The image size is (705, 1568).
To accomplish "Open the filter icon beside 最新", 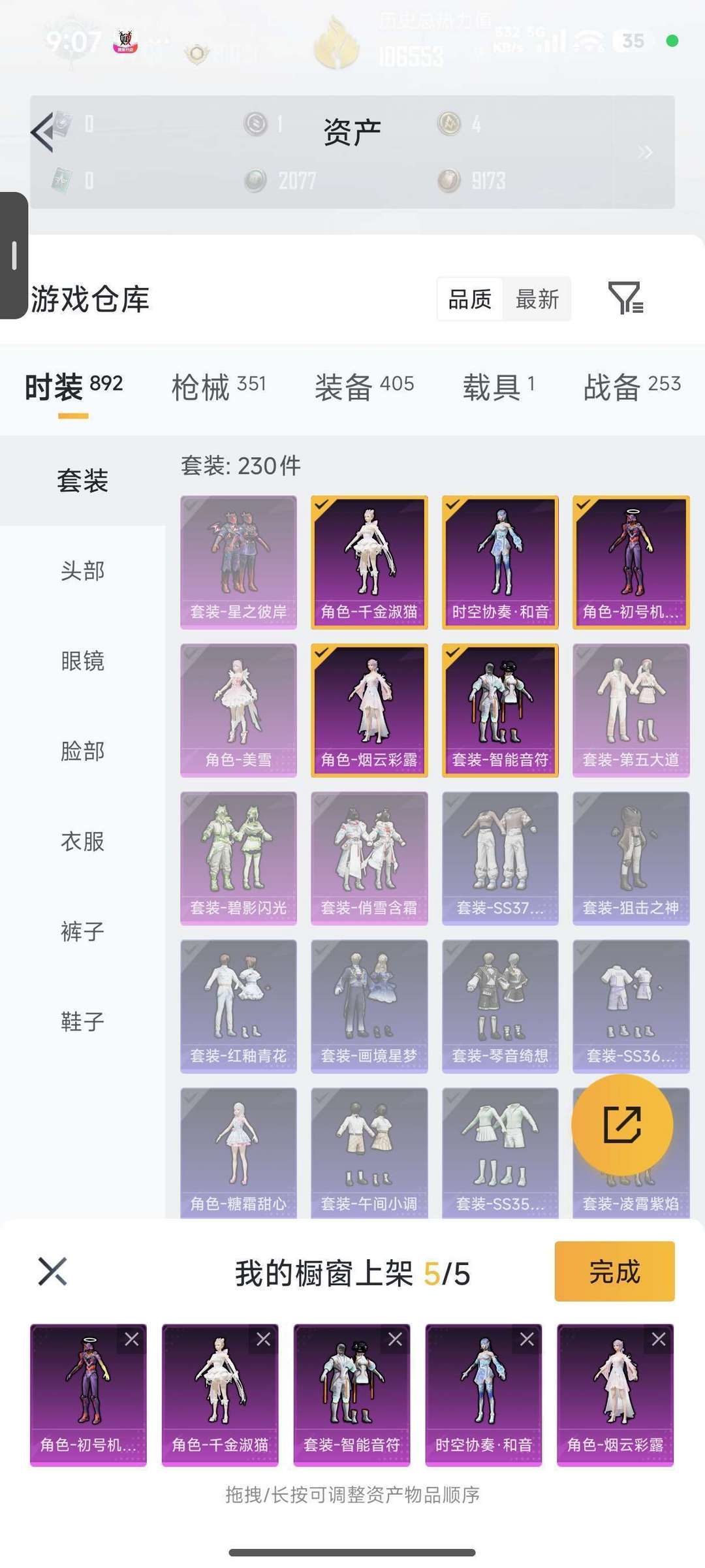I will (625, 298).
